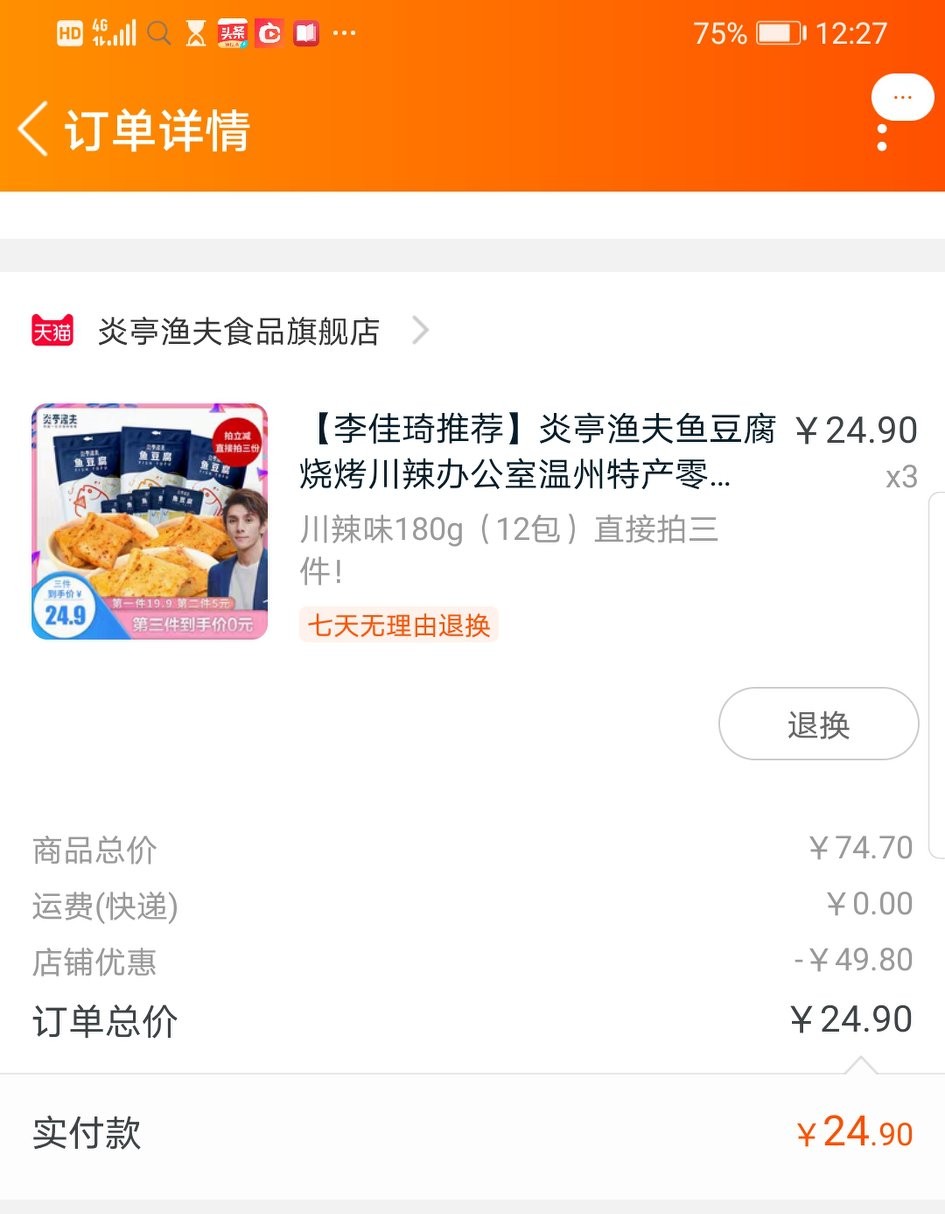
Task: Tap the fish tofu product thumbnail image
Action: coord(148,521)
